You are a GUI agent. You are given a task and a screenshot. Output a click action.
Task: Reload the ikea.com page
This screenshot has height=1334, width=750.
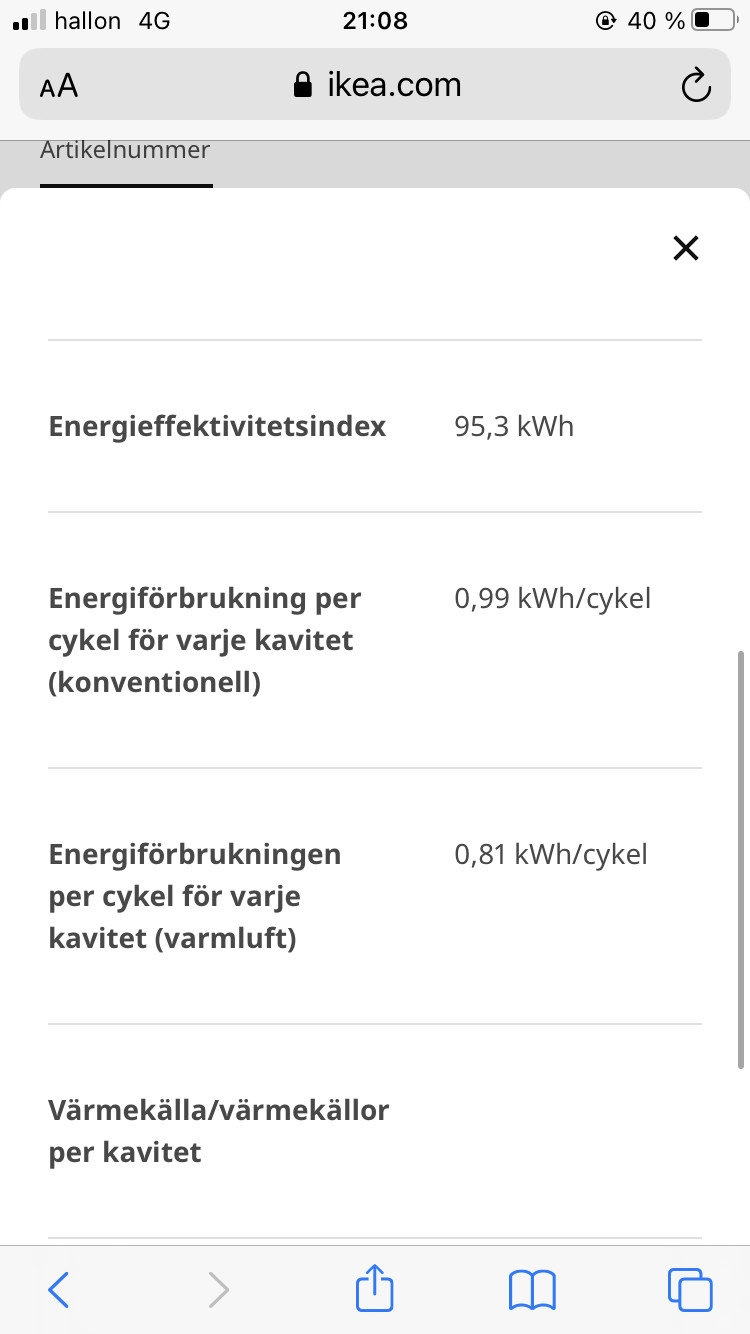(695, 86)
